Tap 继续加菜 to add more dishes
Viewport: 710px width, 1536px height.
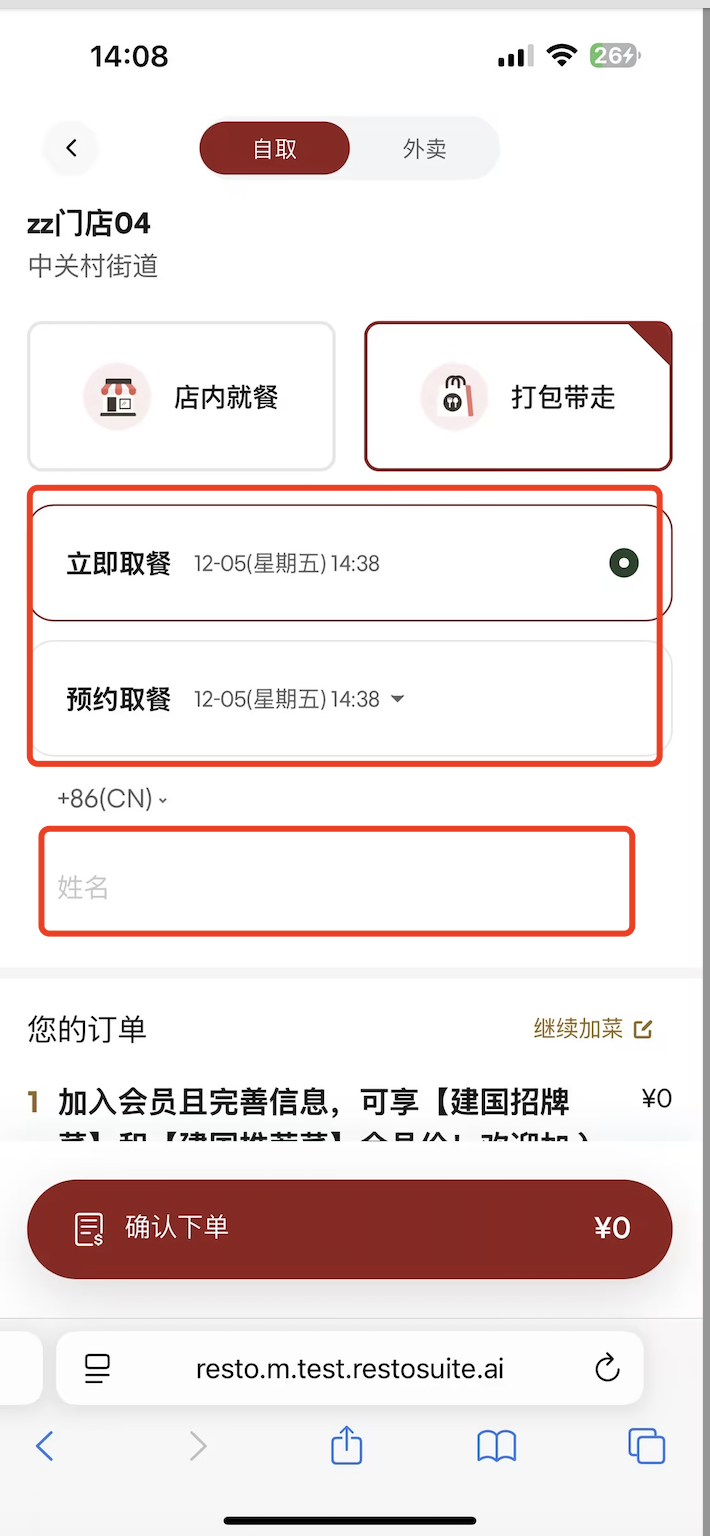593,1028
